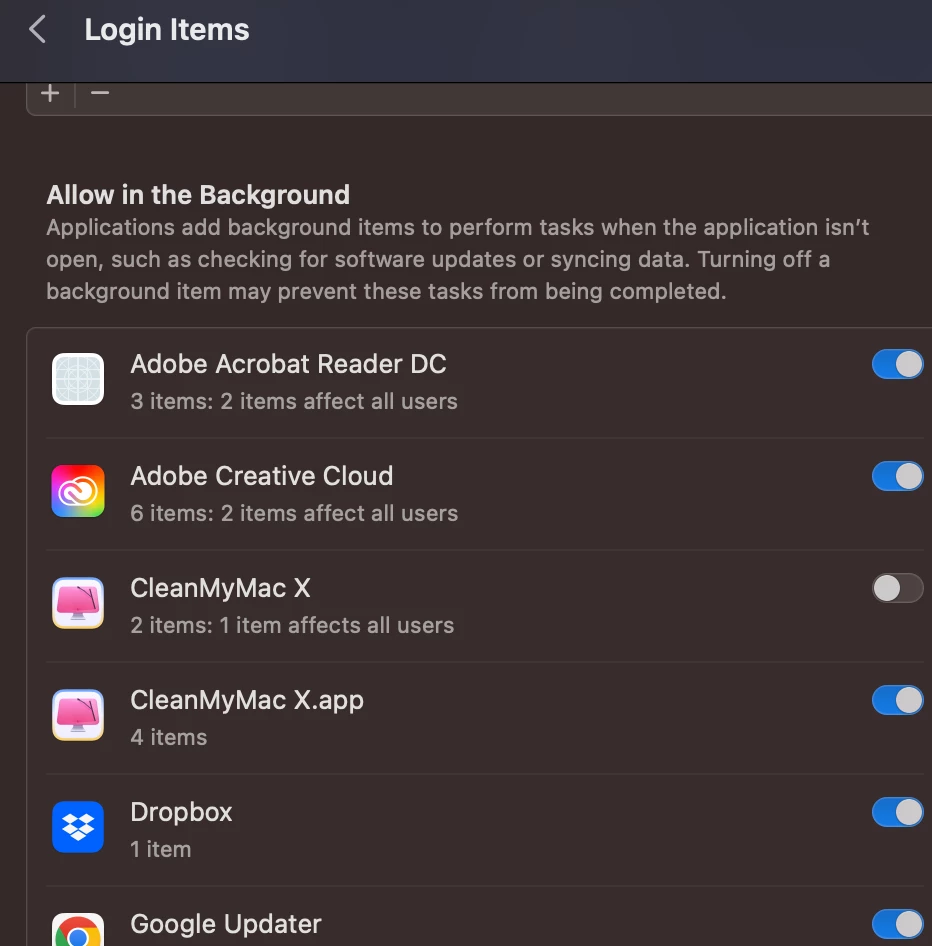Screen dimensions: 932x946
Task: Switch off CleanMyMac X.app background items
Action: 897,700
